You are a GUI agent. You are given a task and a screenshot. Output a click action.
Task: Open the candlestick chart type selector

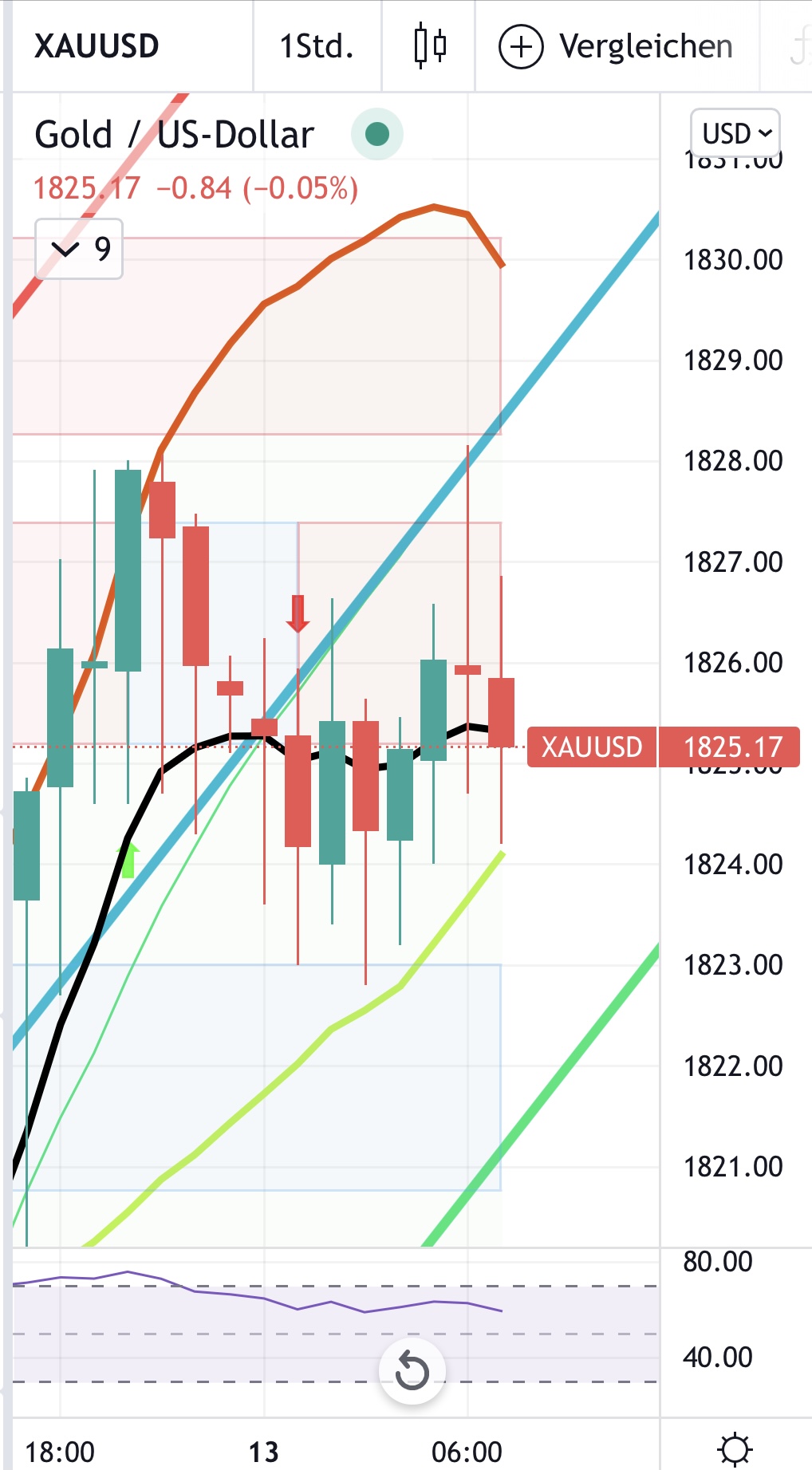tap(430, 46)
